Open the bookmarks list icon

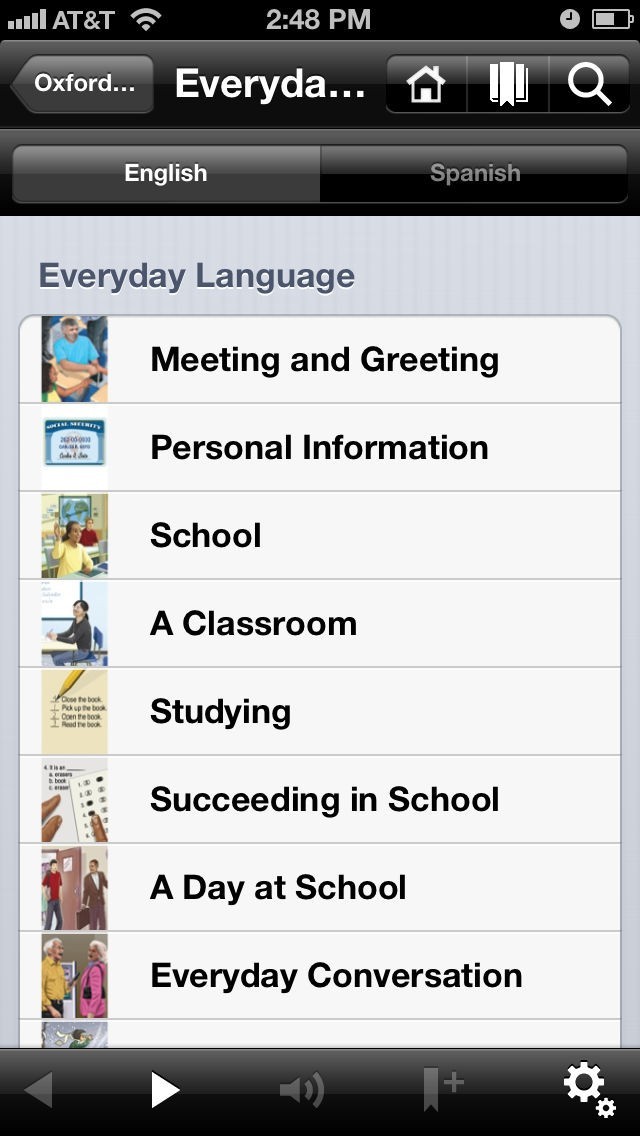(x=508, y=84)
